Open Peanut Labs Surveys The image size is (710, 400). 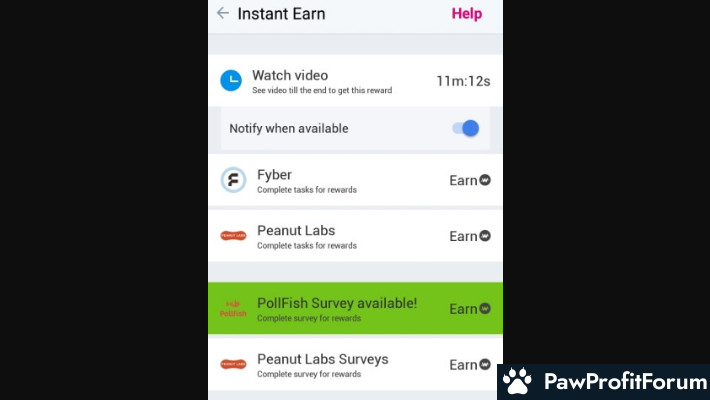pos(355,365)
